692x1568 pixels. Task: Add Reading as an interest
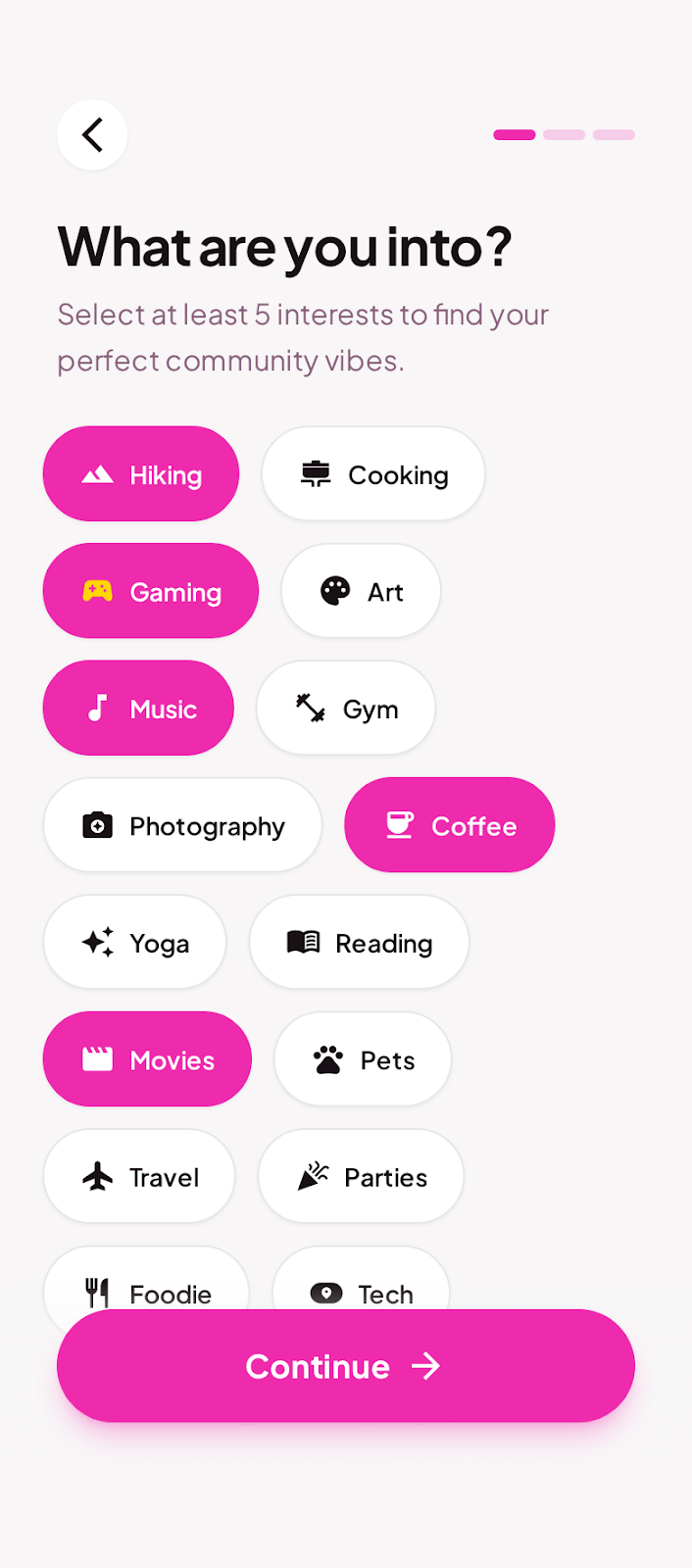tap(359, 942)
